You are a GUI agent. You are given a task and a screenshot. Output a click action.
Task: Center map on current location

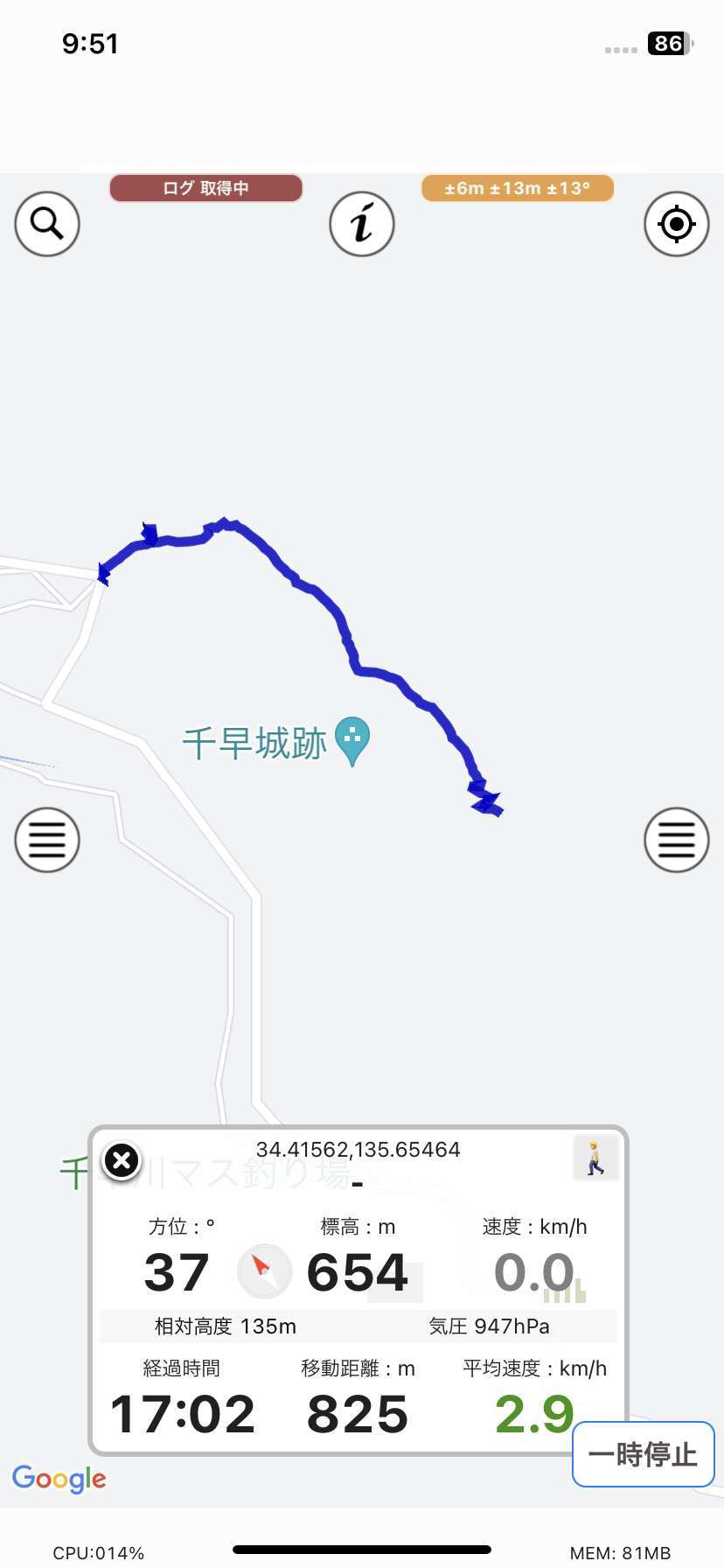[x=677, y=224]
